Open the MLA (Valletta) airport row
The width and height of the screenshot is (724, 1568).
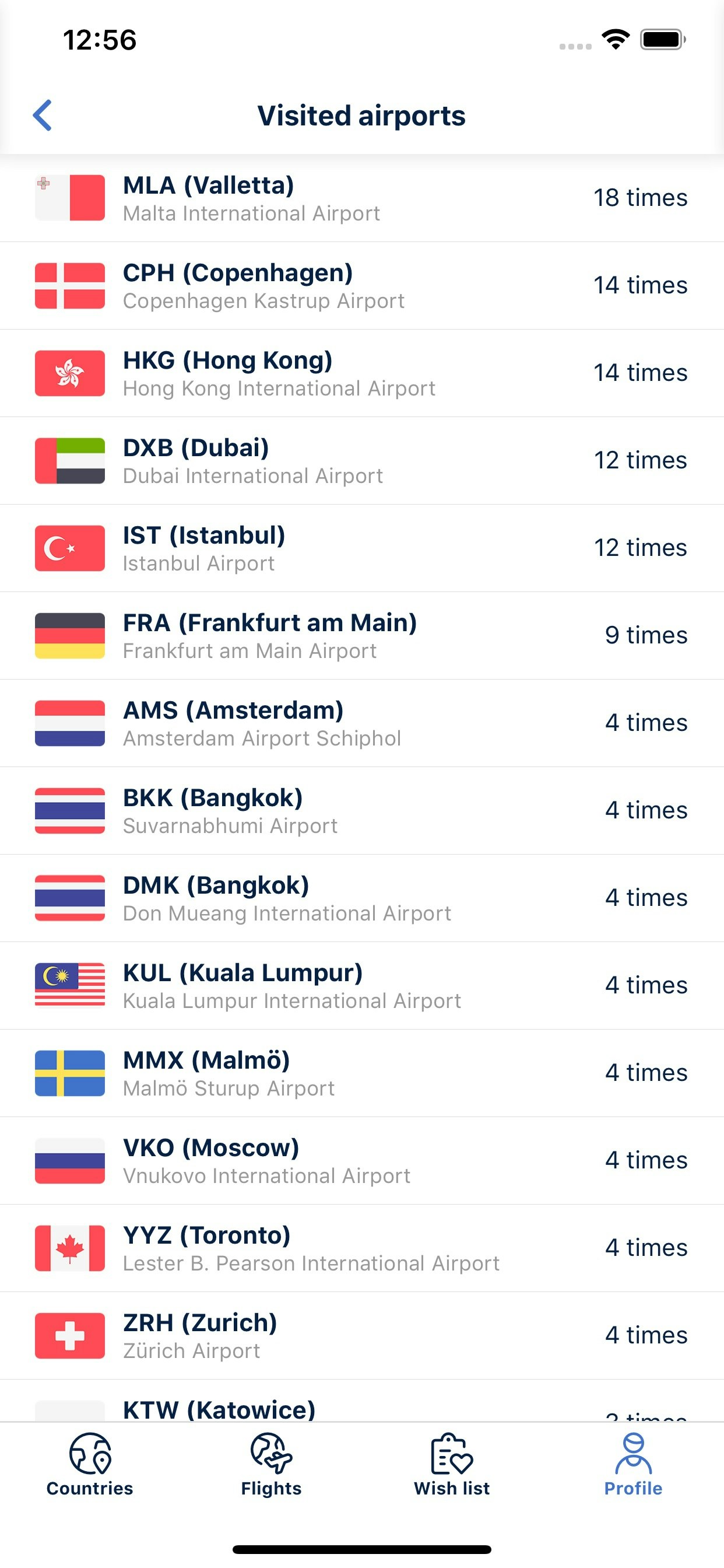pyautogui.click(x=361, y=198)
